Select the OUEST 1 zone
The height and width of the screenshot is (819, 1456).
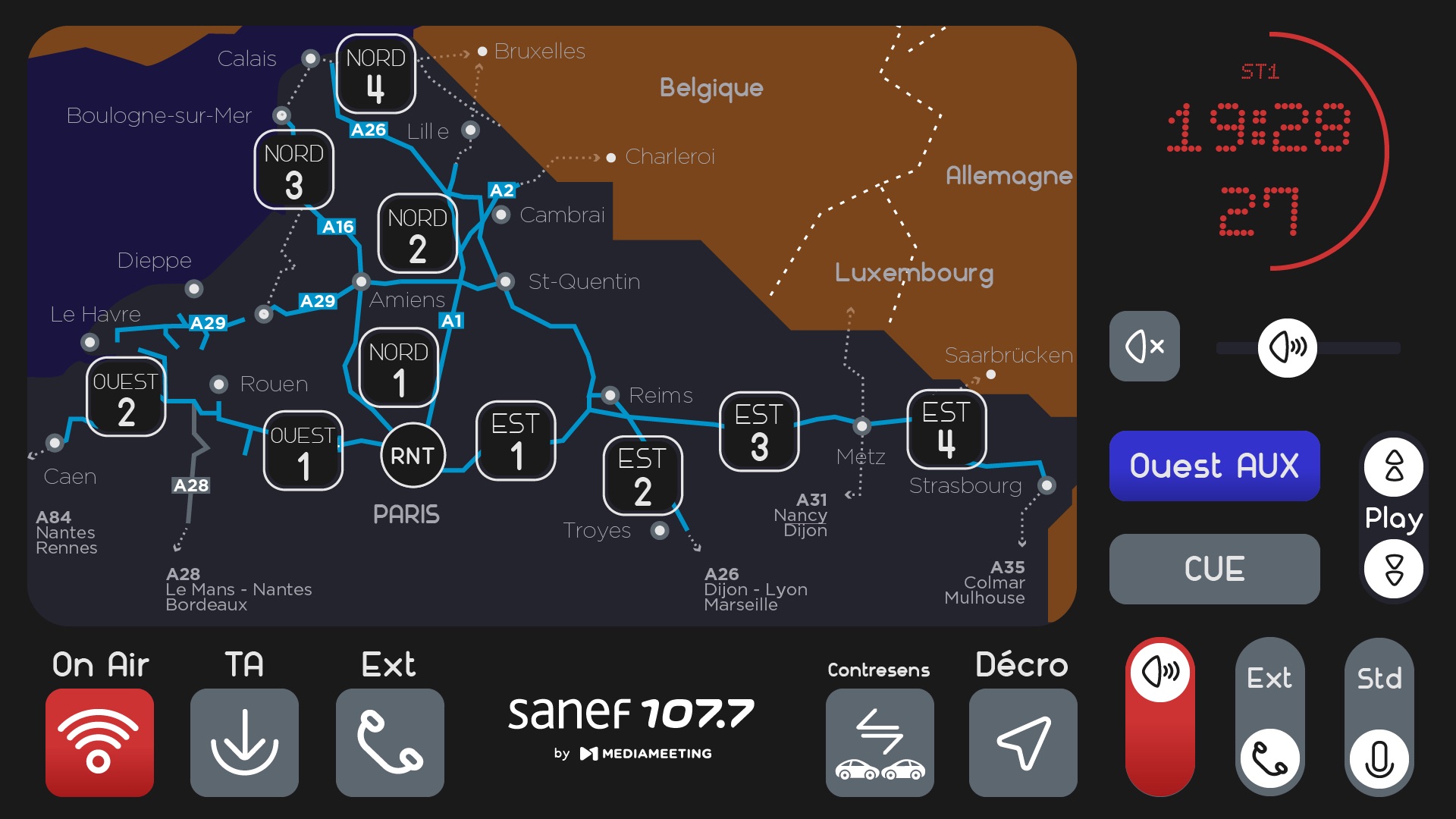(303, 451)
